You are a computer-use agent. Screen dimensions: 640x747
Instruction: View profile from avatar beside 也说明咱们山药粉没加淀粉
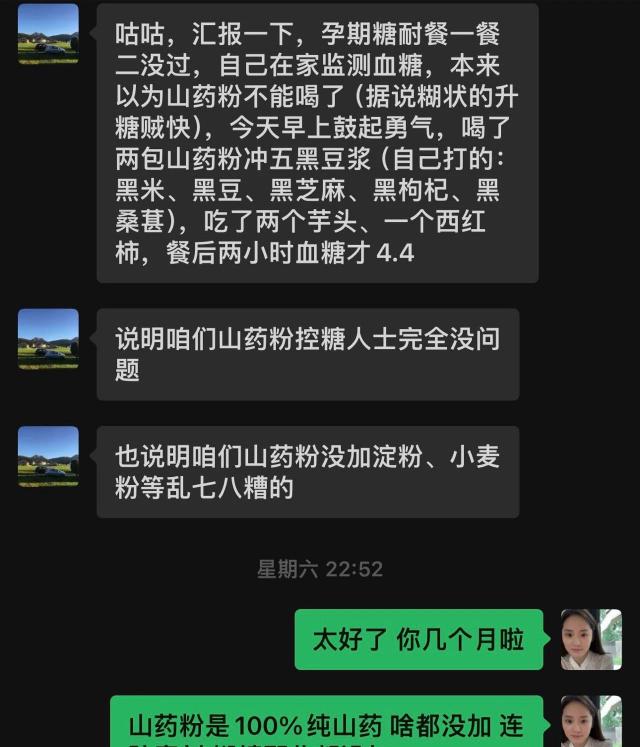pos(48,457)
